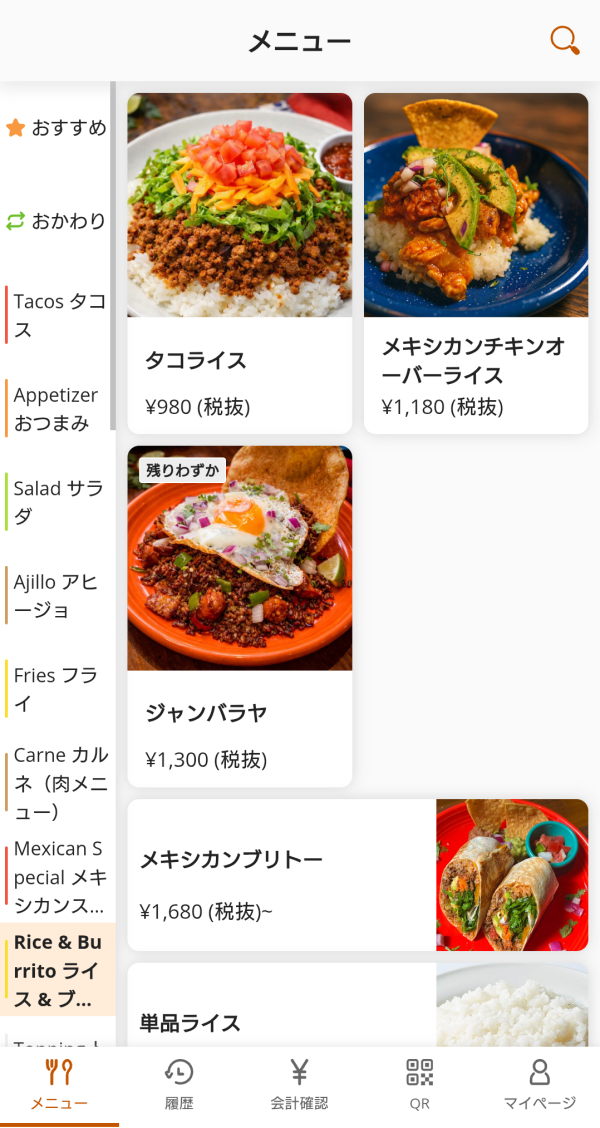This screenshot has height=1128, width=600.
Task: Open the 単品ライス item
Action: pos(357,1008)
